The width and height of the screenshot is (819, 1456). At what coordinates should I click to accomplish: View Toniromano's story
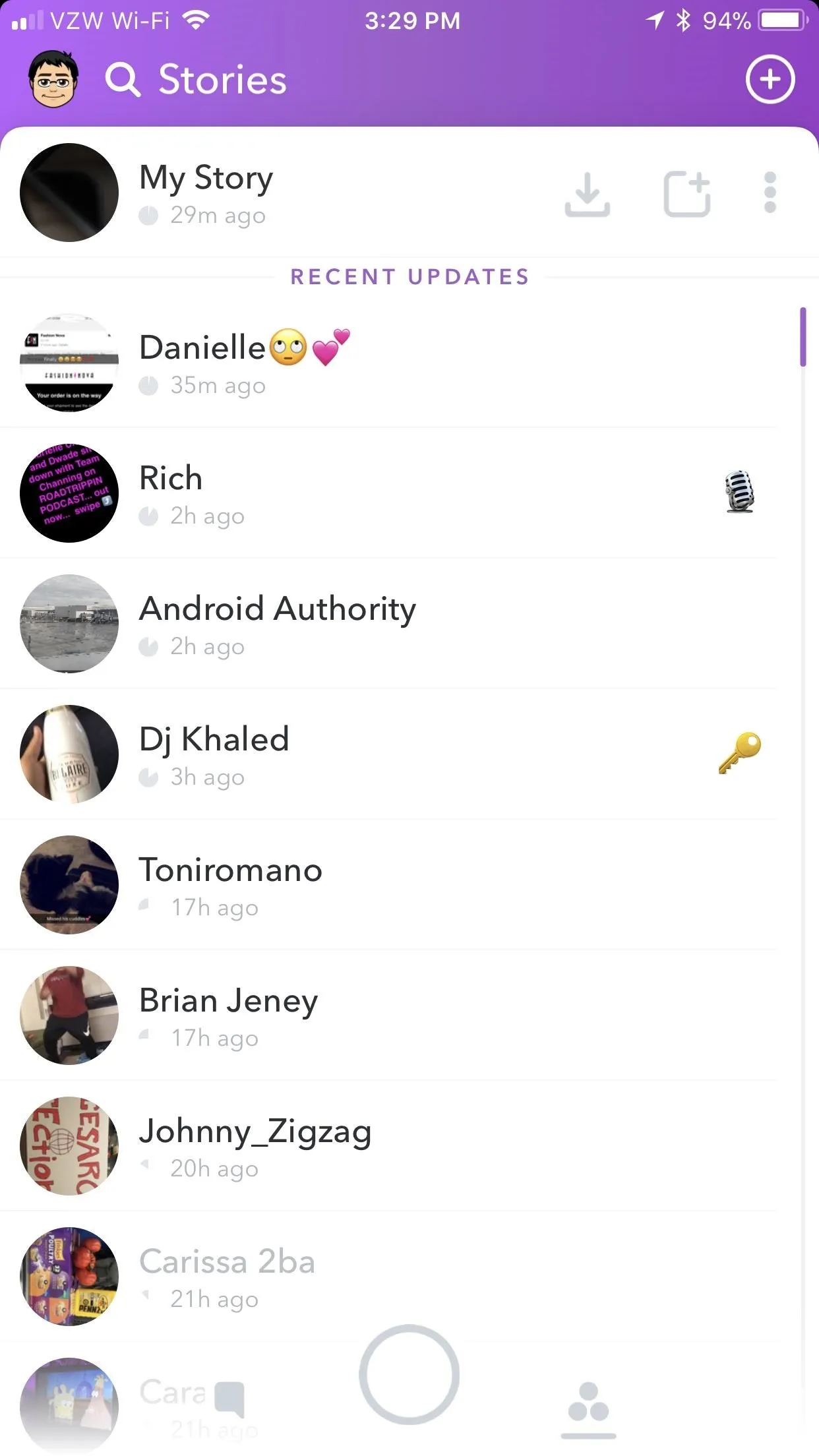pyautogui.click(x=388, y=885)
